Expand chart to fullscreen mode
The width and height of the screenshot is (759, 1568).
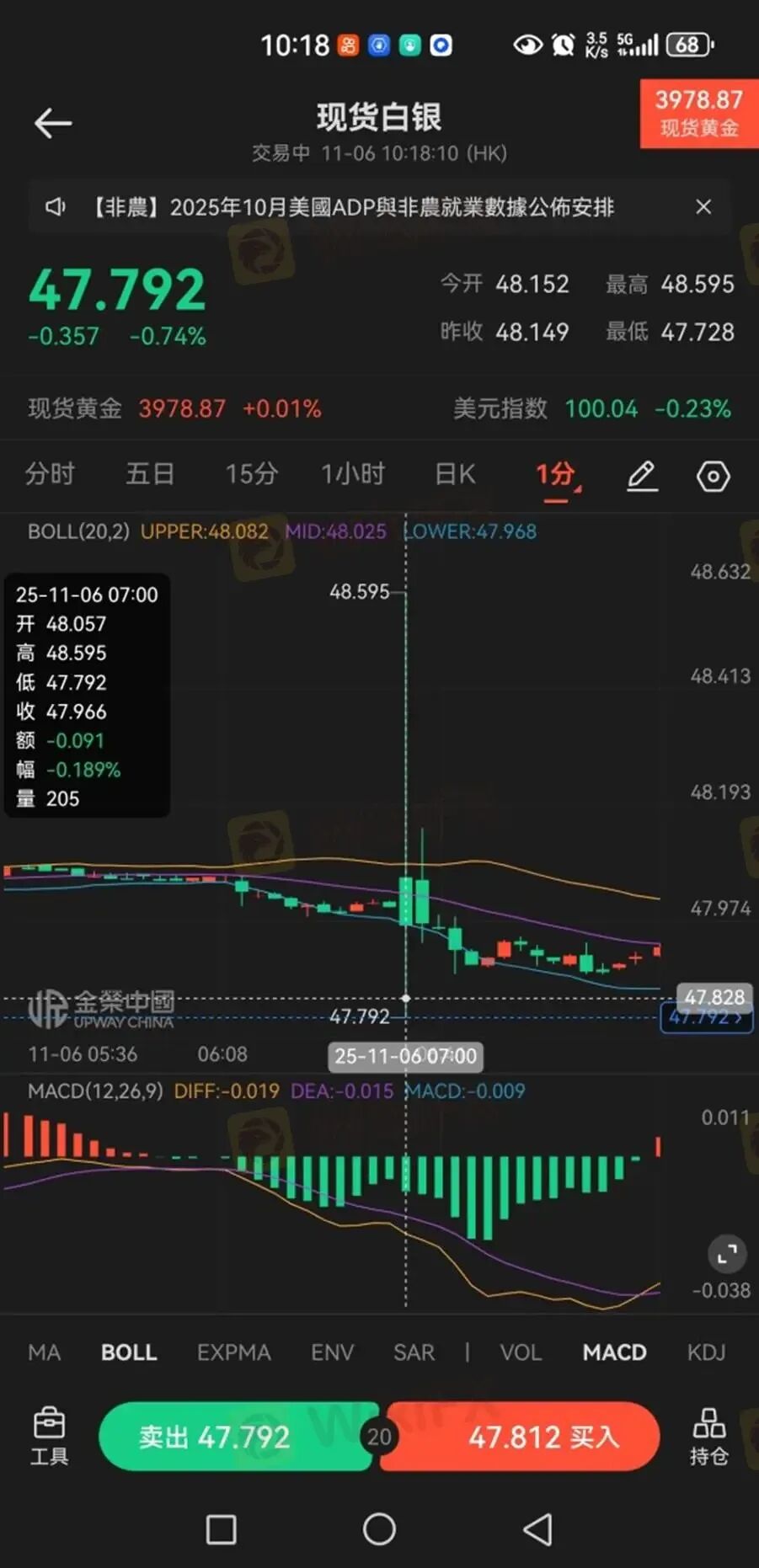(726, 1255)
